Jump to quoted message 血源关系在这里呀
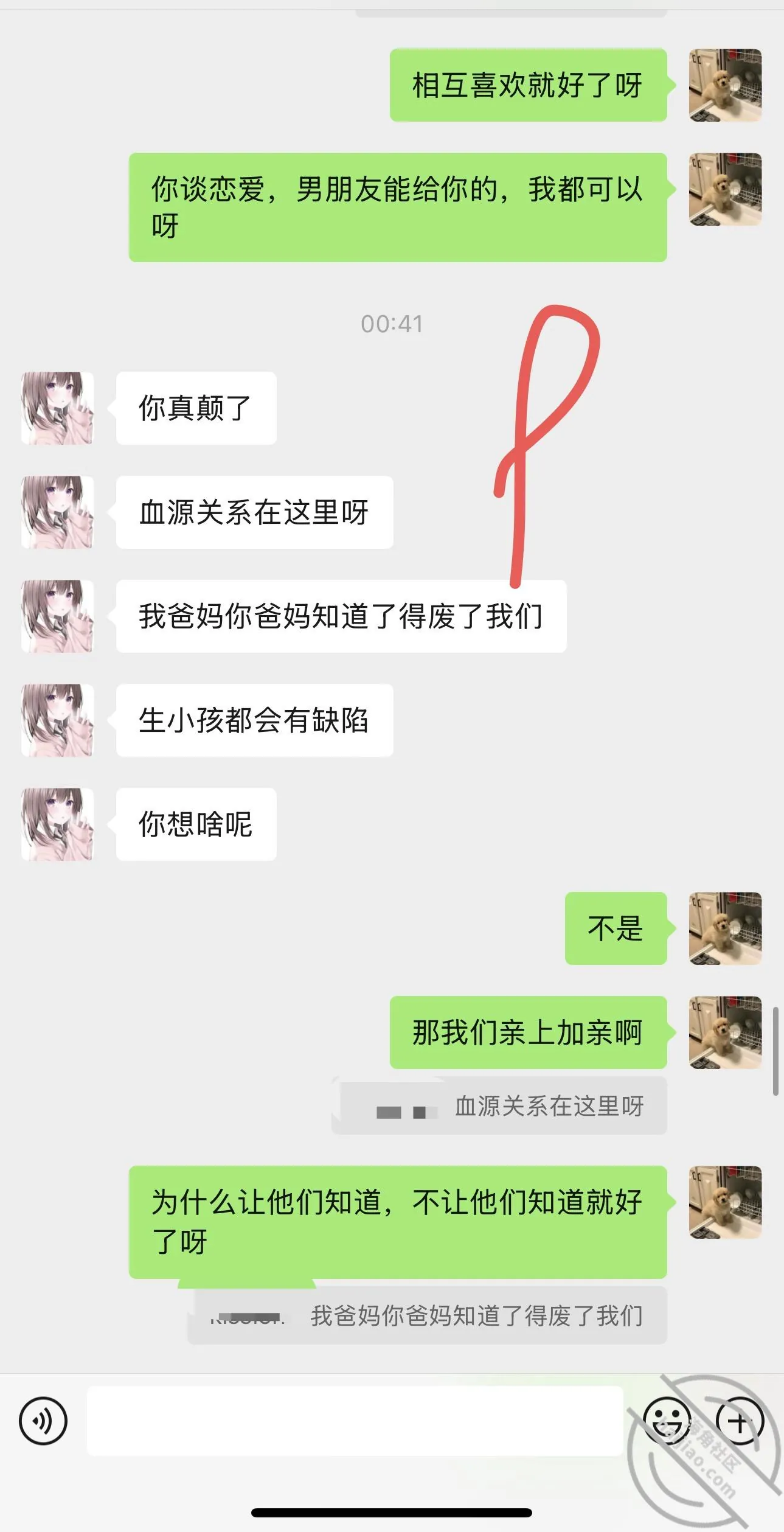 [x=499, y=1105]
